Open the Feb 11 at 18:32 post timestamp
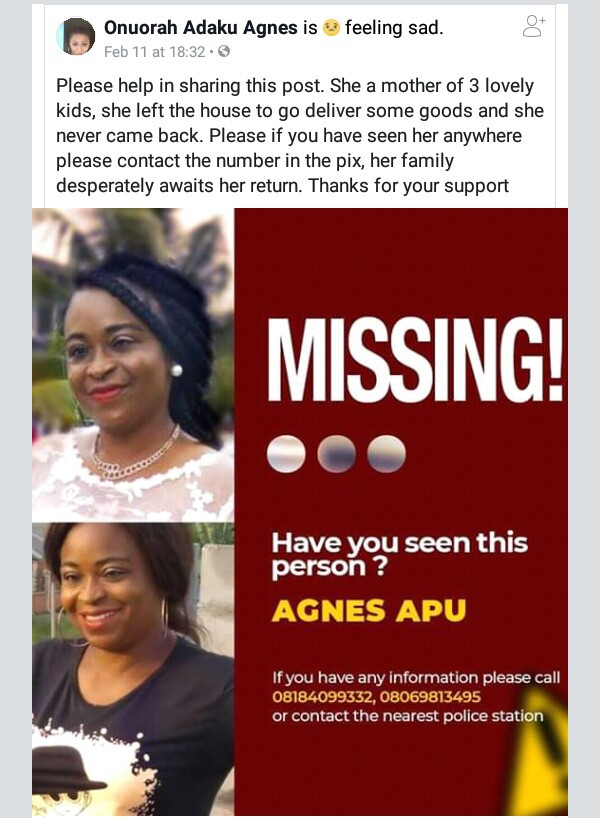Image resolution: width=600 pixels, height=818 pixels. pos(157,51)
